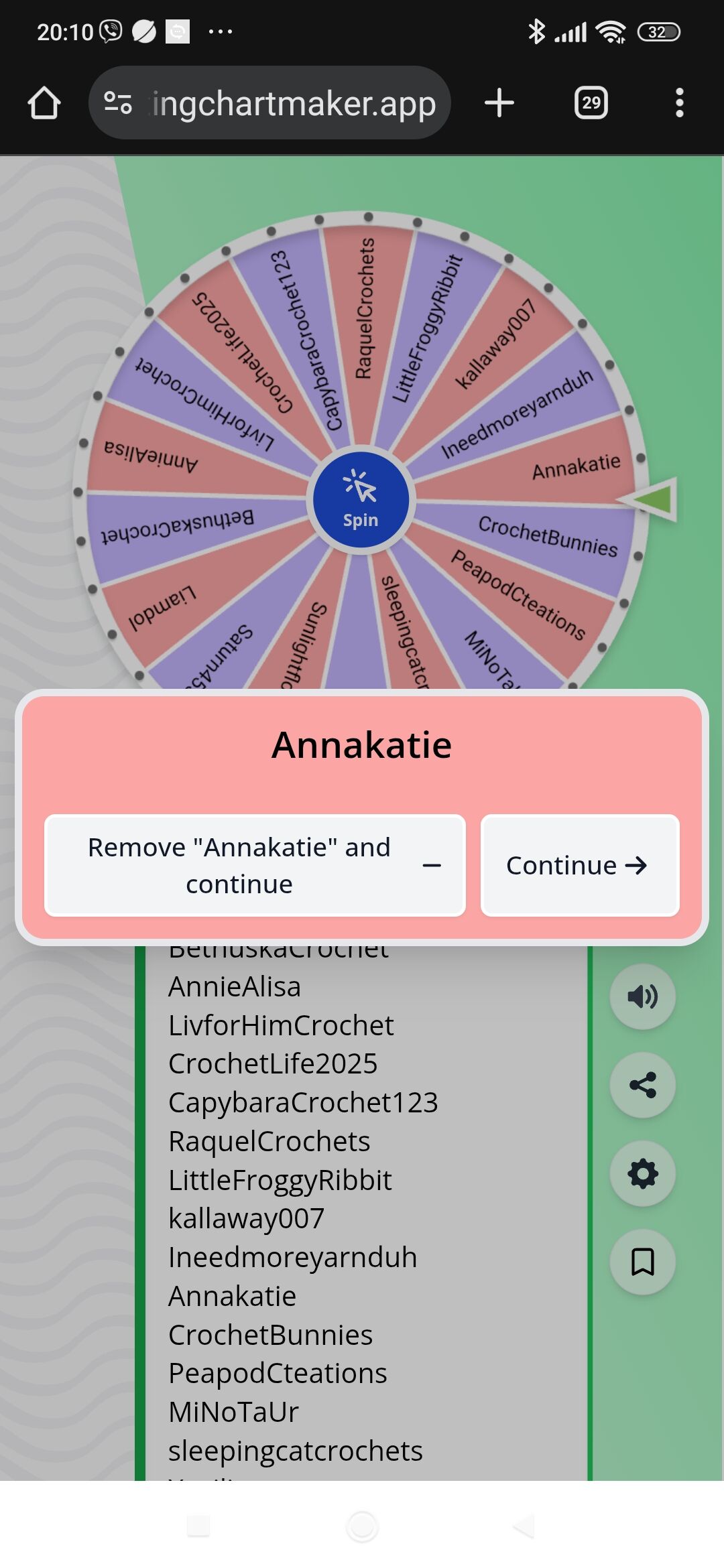This screenshot has height=1568, width=724.
Task: Toggle the wheel sound
Action: [642, 996]
